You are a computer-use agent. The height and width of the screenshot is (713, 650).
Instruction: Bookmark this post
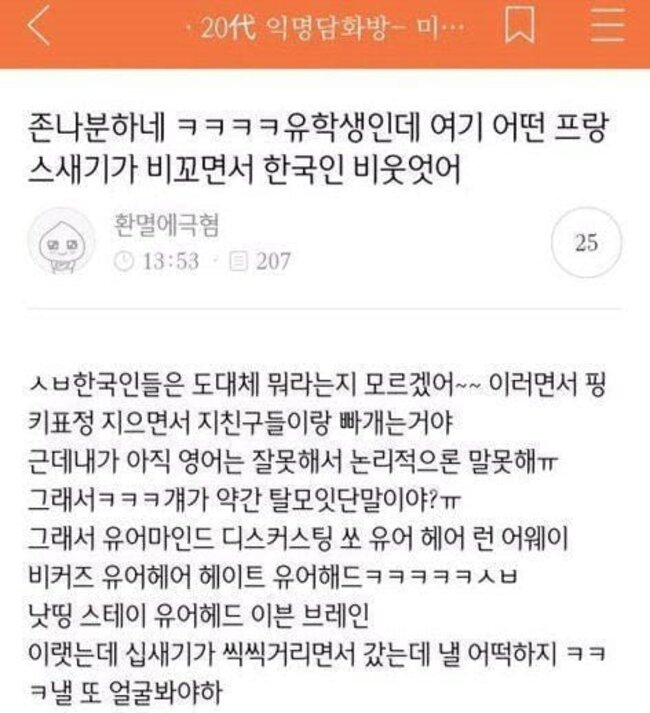518,28
